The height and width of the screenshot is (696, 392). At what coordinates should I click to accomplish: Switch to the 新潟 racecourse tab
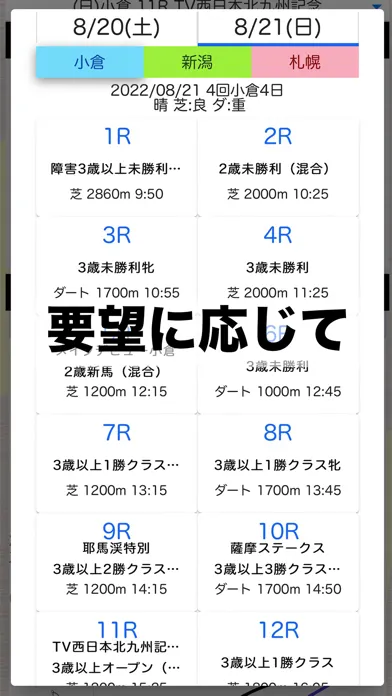point(198,62)
